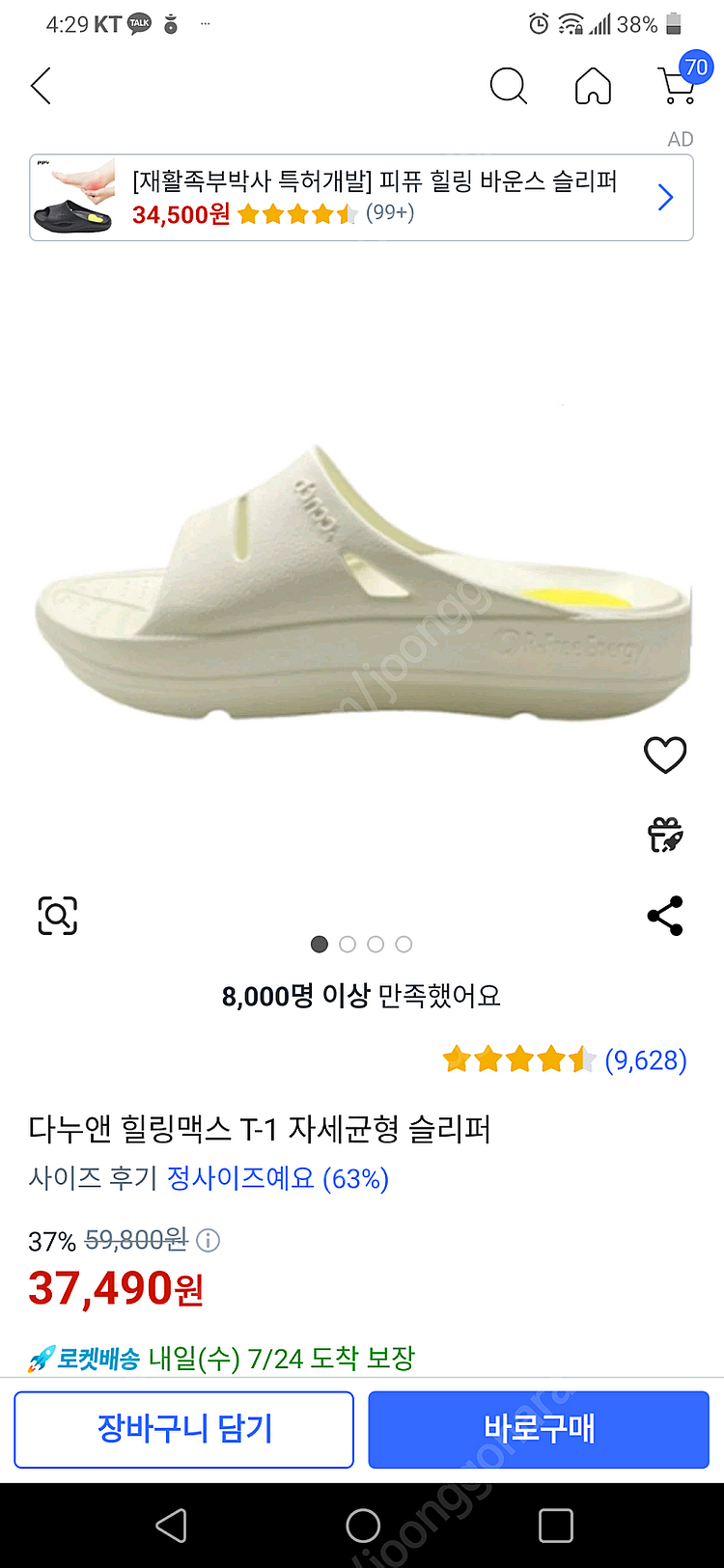Show info about the 59,800원 original price

(209, 1240)
